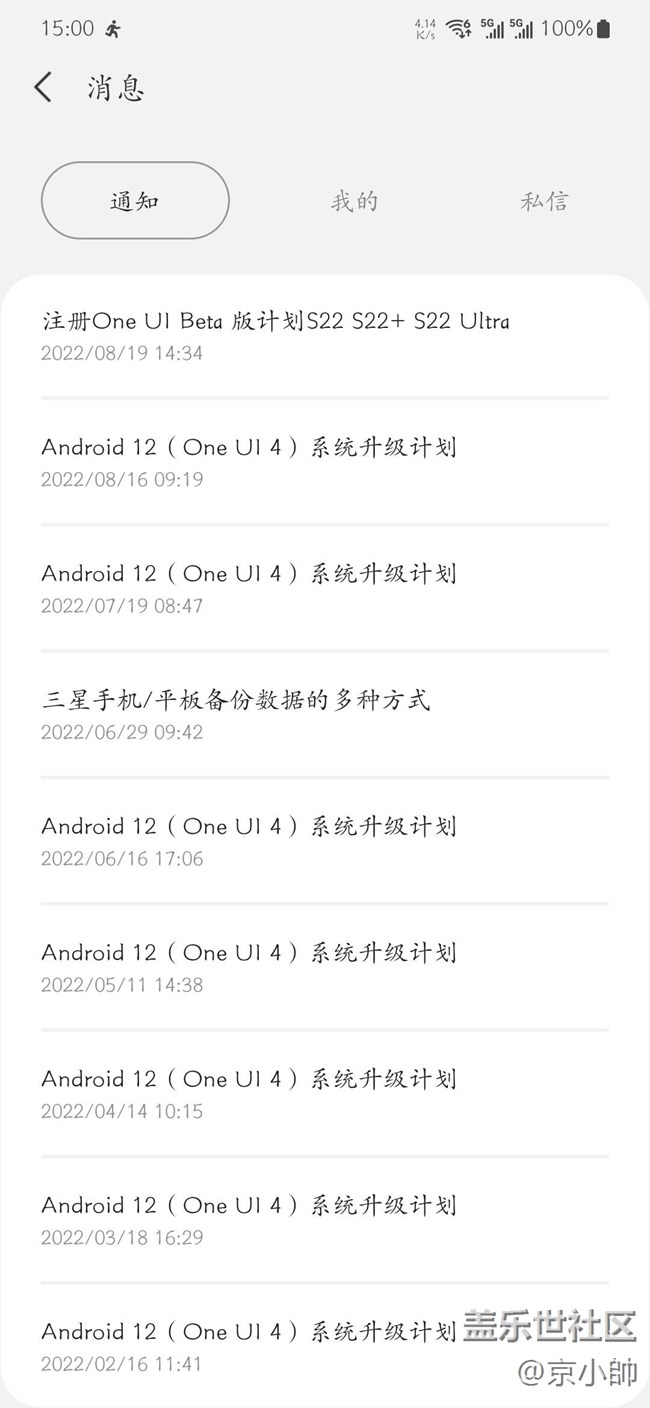Open Android 12 notice dated 2022/02/16
Image resolution: width=650 pixels, height=1408 pixels.
tap(249, 1345)
